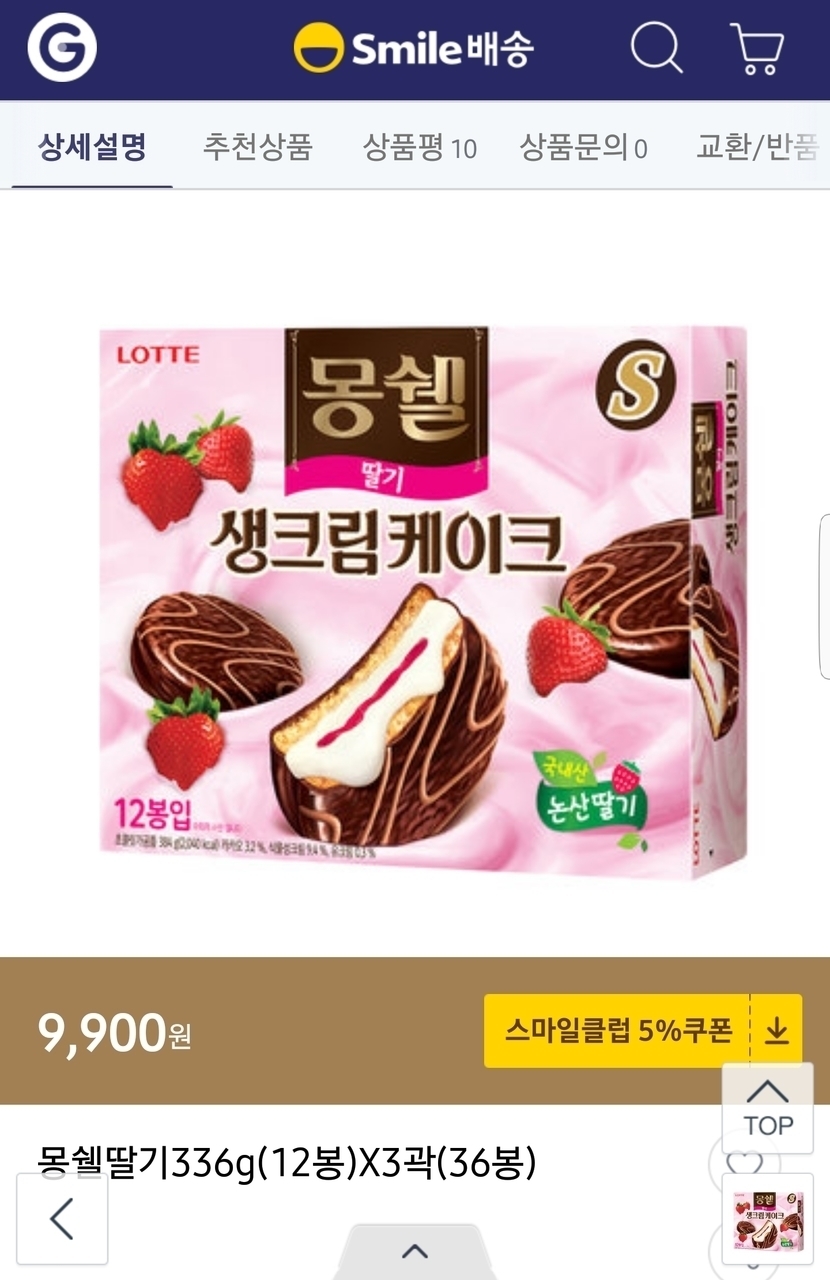
Task: Switch to the 상품문의 tab
Action: point(583,148)
